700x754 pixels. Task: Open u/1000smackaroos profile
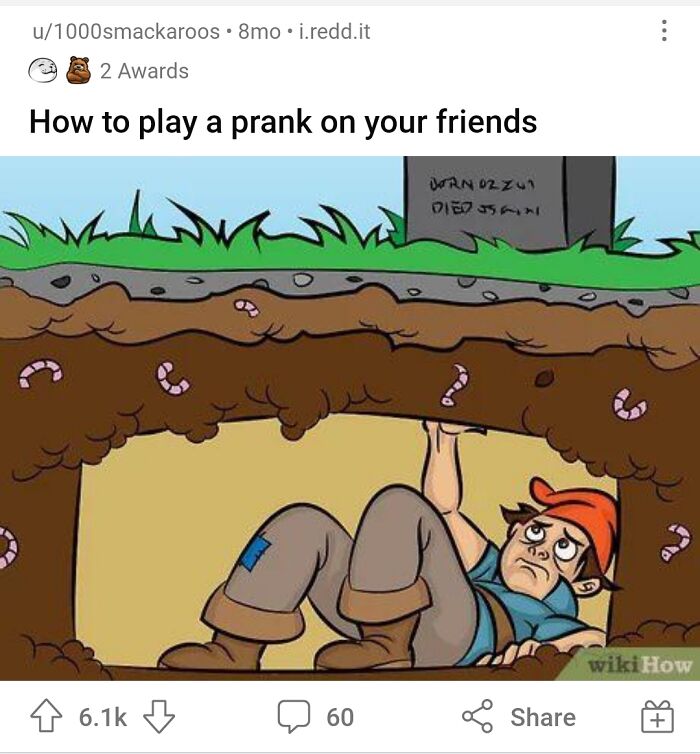[x=126, y=31]
